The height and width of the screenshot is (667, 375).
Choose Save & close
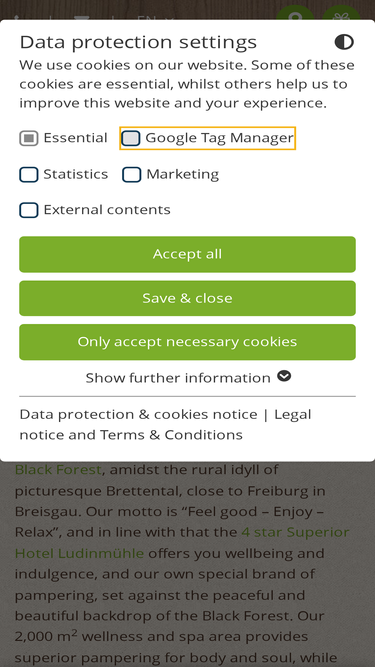188,298
